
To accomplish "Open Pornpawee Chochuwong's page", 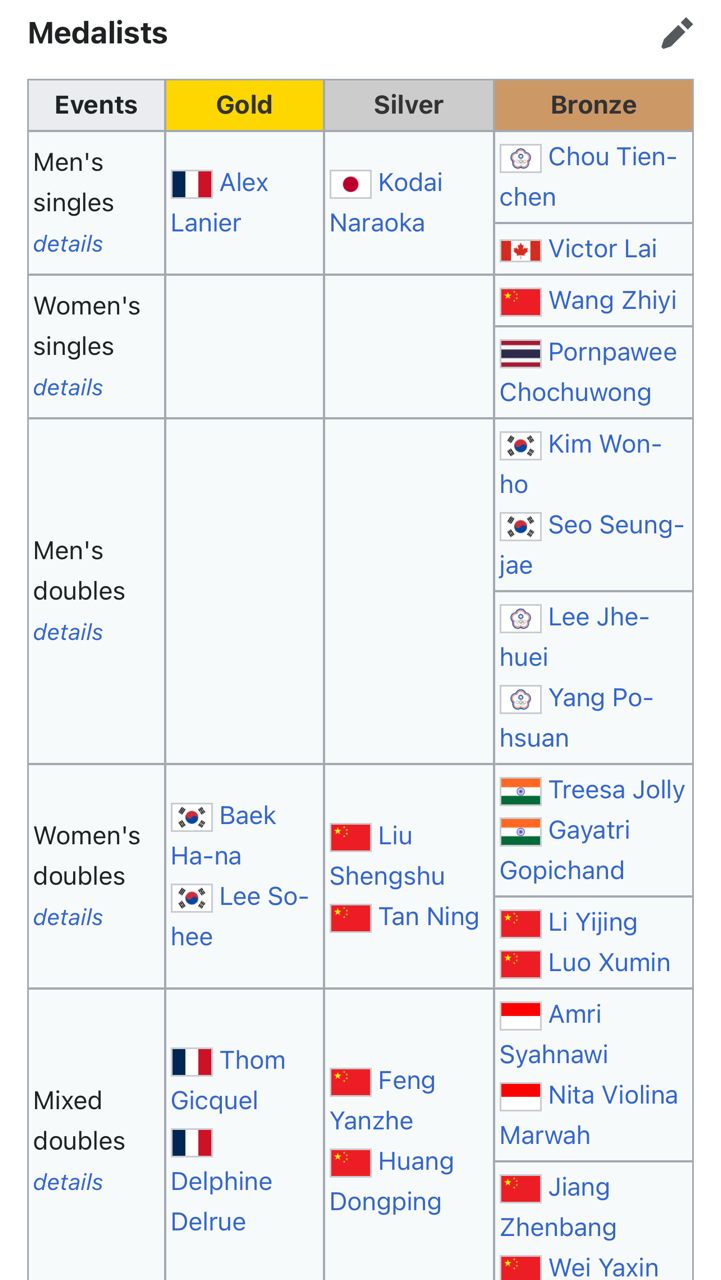I will (588, 373).
